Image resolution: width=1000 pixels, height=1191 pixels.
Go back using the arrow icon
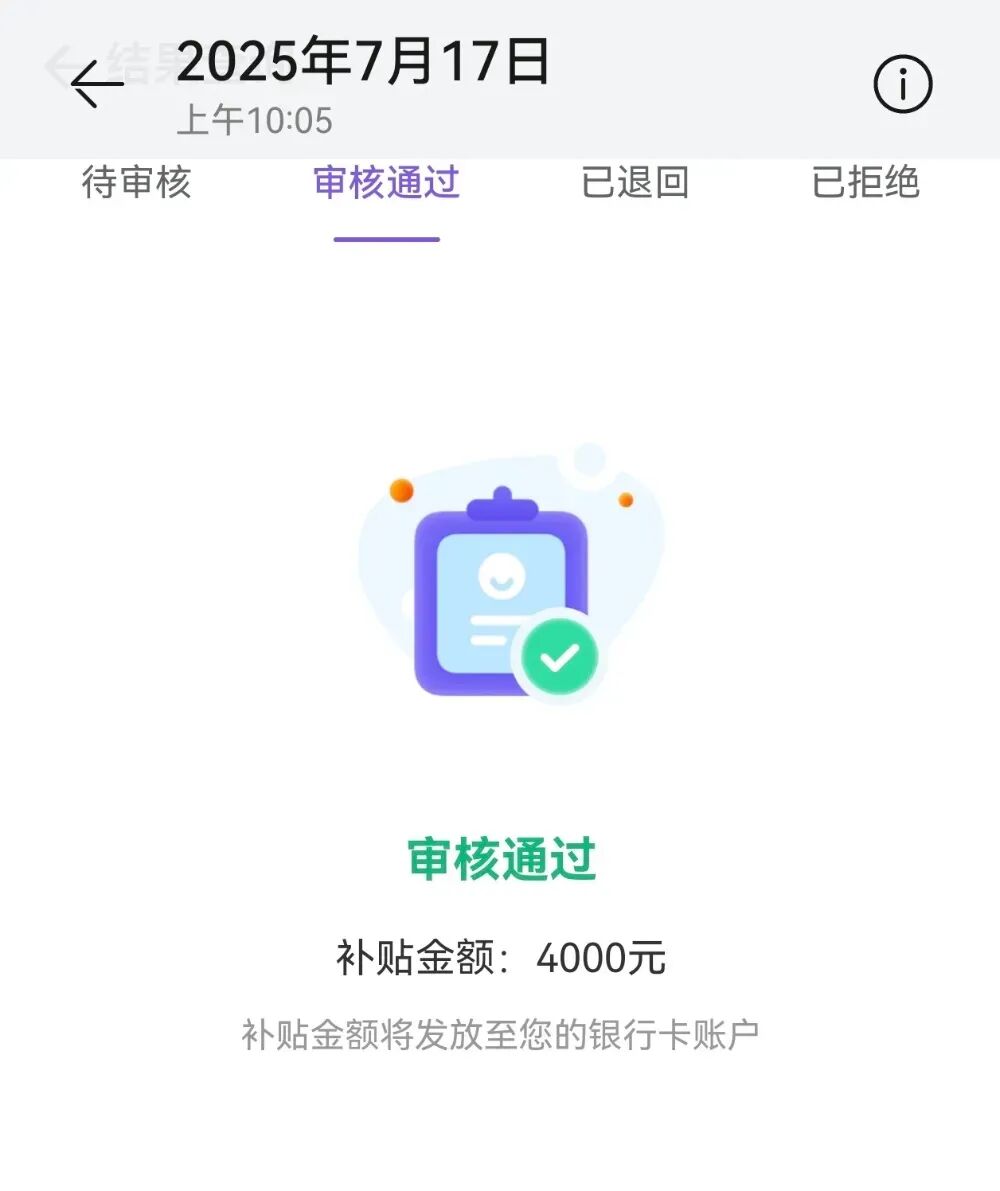coord(97,84)
